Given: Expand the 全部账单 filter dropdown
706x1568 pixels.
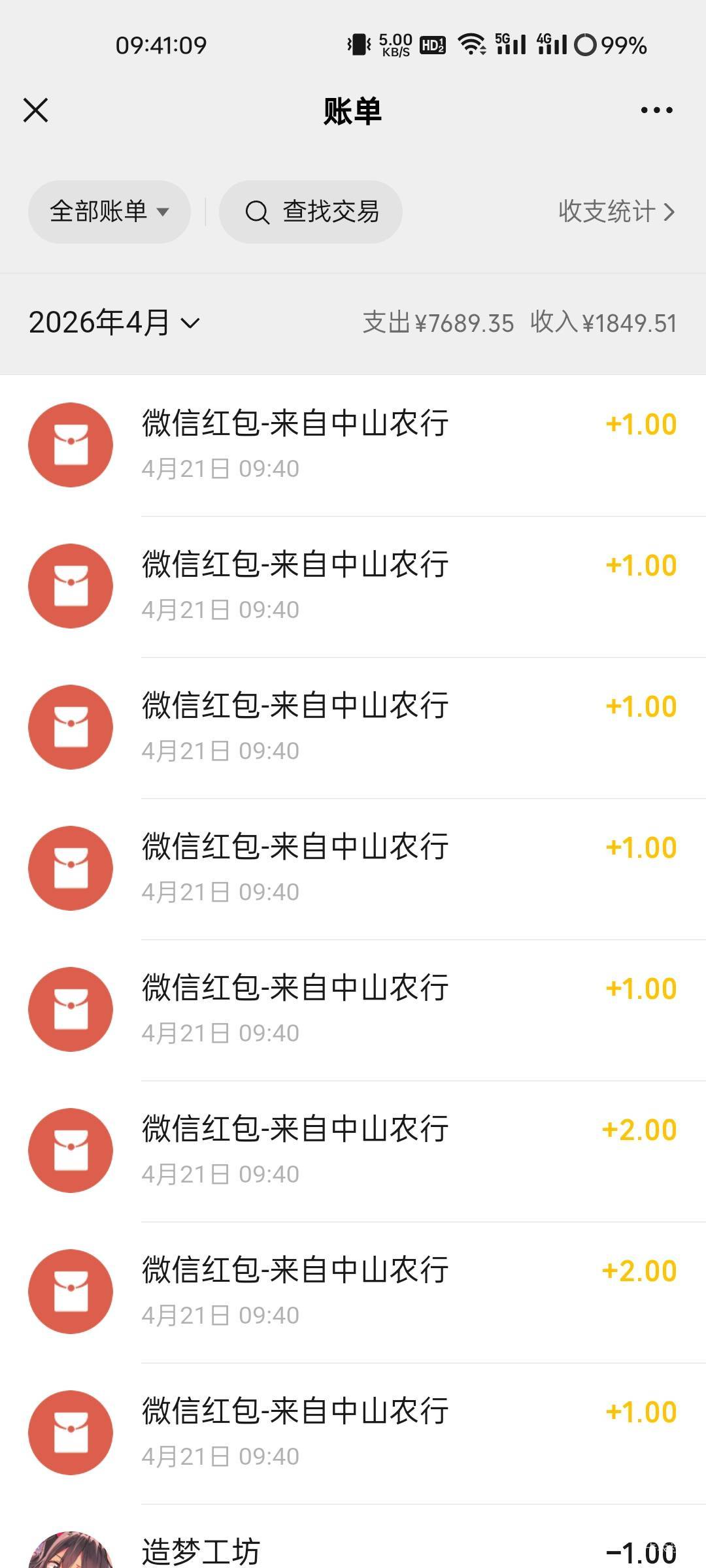Looking at the screenshot, I should click(109, 212).
